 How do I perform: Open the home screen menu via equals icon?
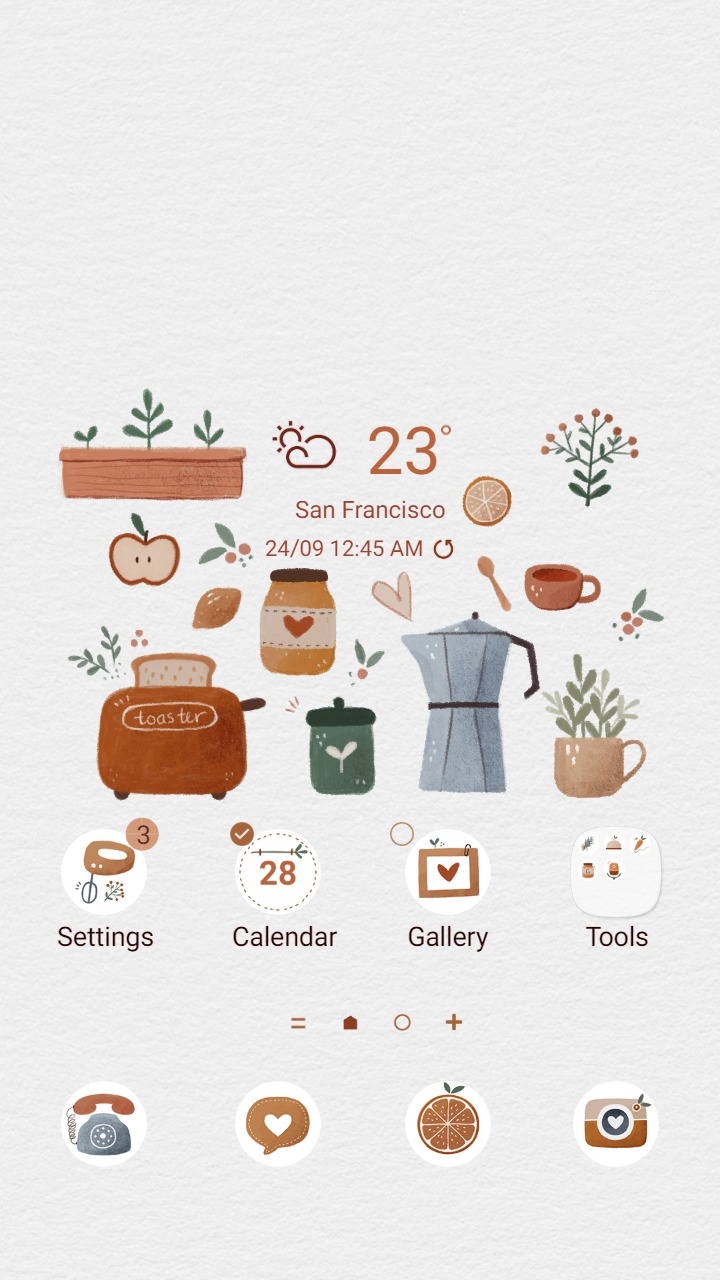(x=299, y=1023)
